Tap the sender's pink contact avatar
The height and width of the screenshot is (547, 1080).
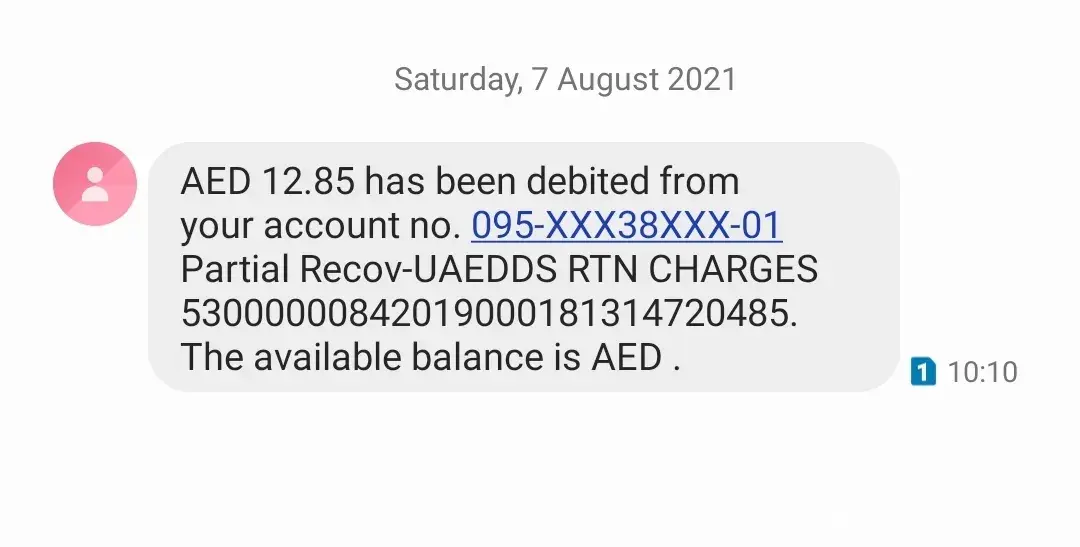95,184
